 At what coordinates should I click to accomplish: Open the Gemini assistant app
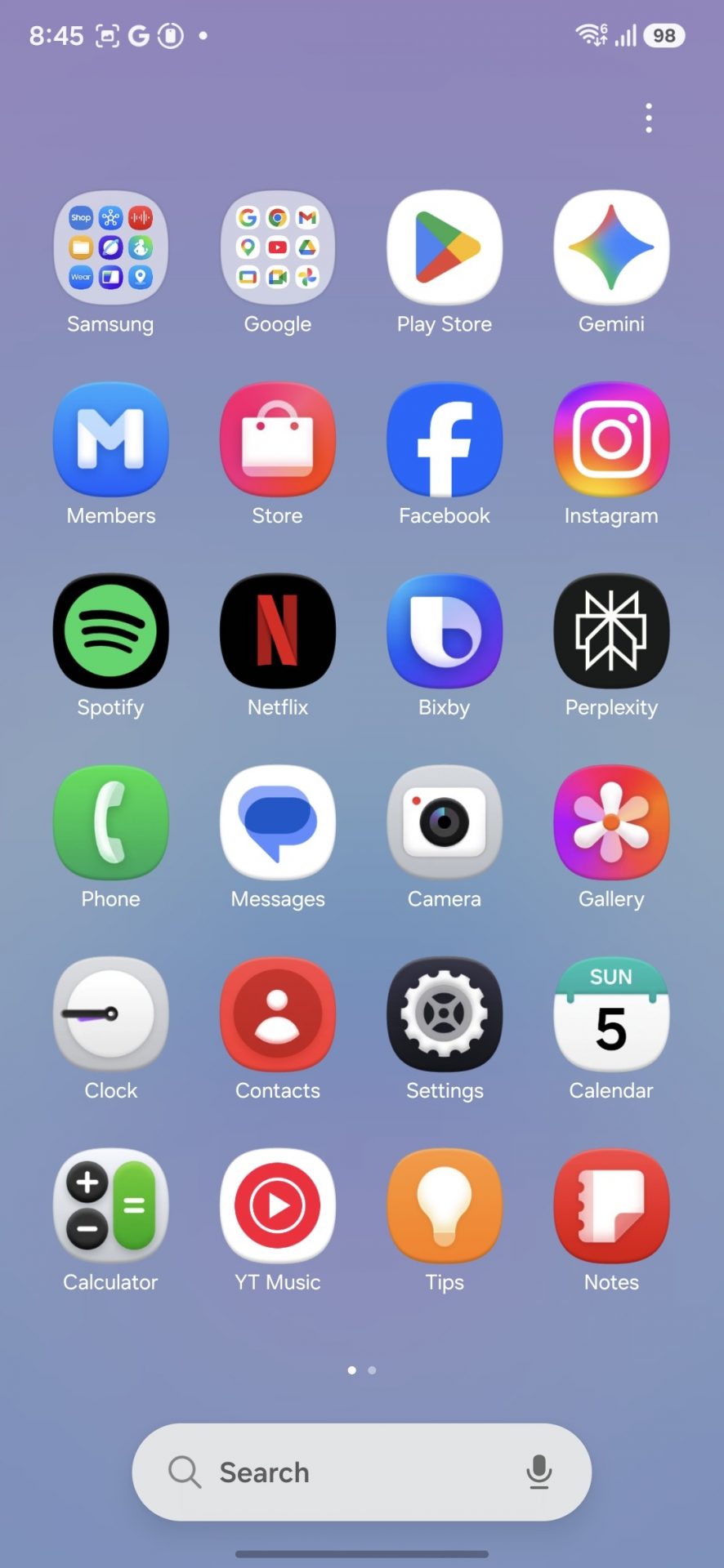[x=611, y=248]
